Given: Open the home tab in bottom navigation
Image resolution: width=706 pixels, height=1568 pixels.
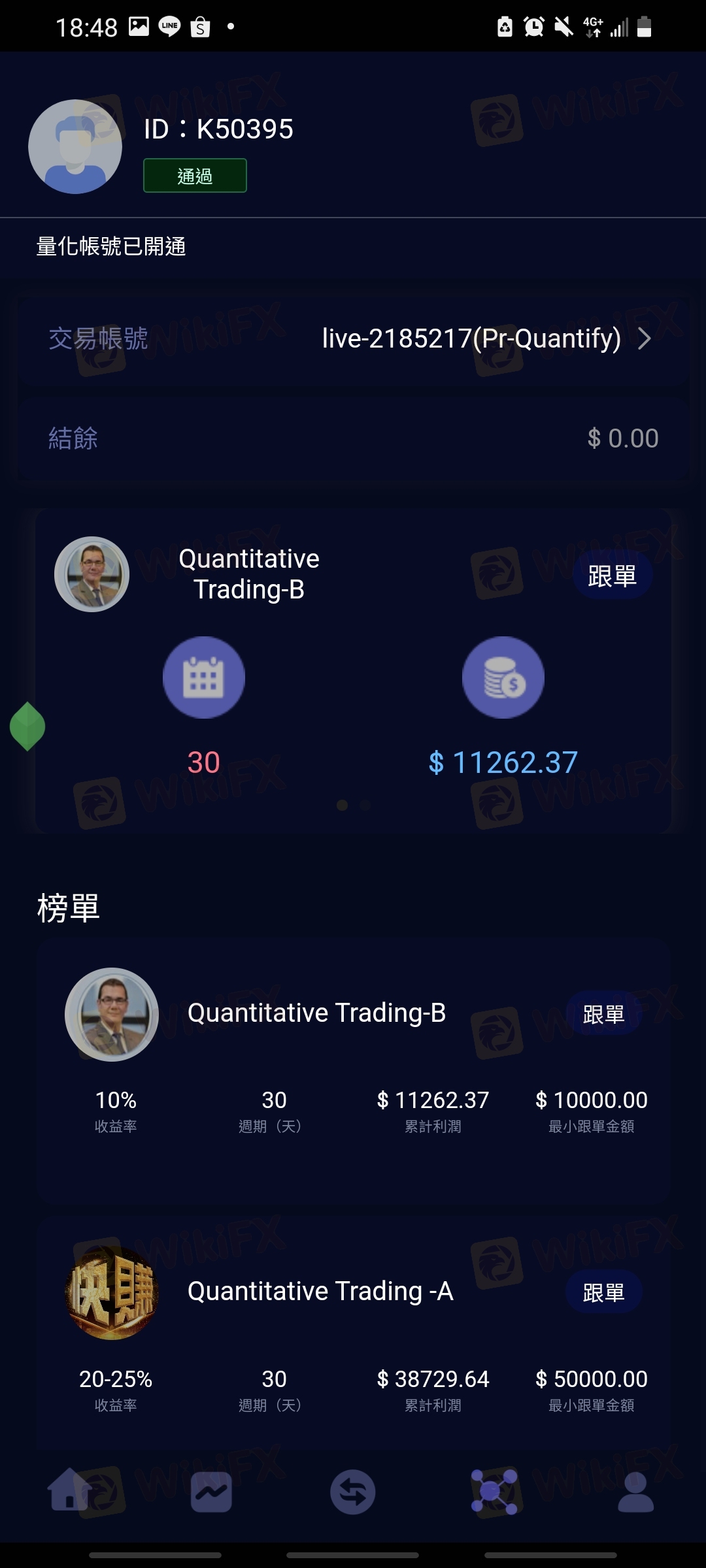Looking at the screenshot, I should click(x=70, y=1491).
